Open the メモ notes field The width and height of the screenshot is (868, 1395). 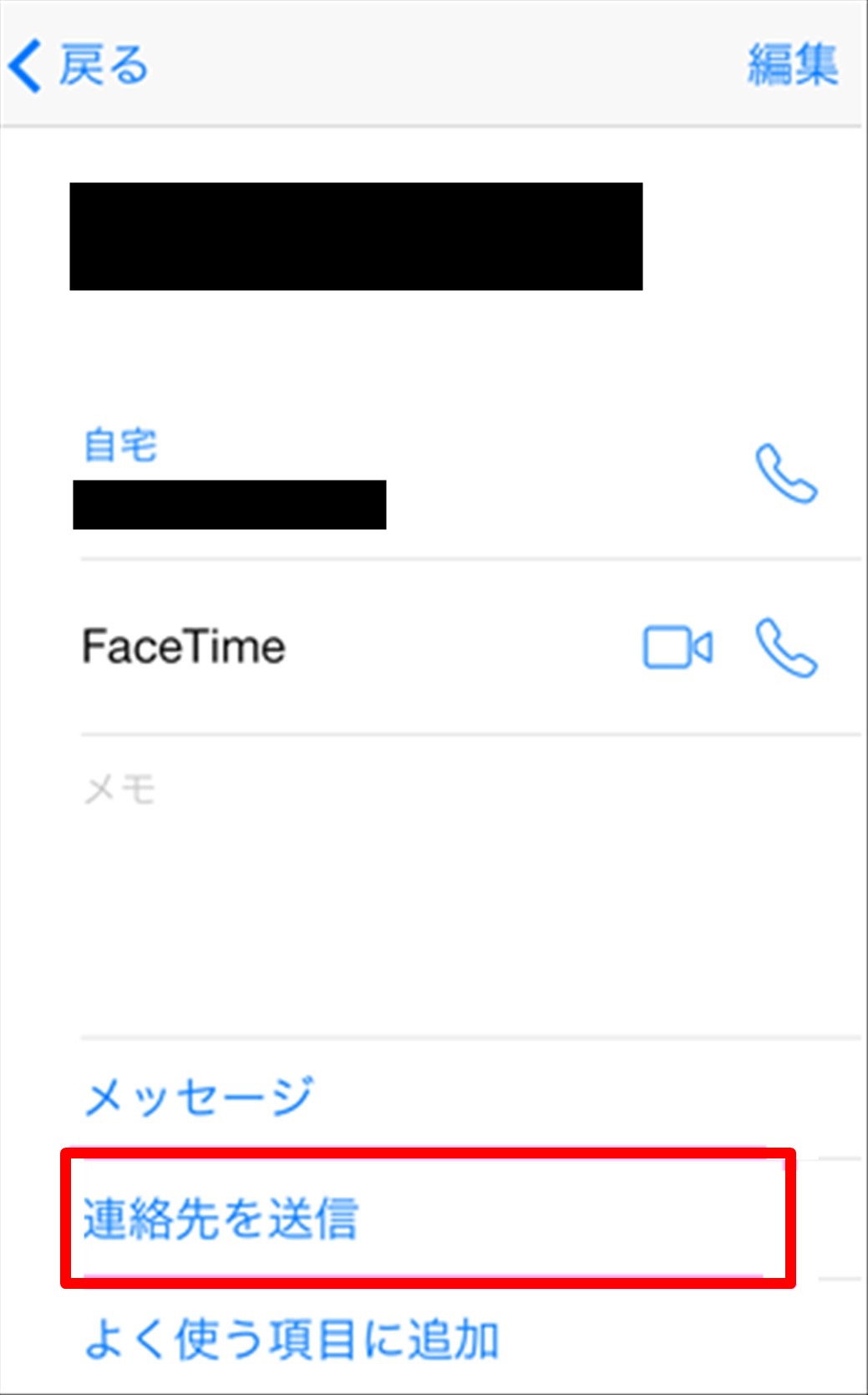pyautogui.click(x=471, y=887)
